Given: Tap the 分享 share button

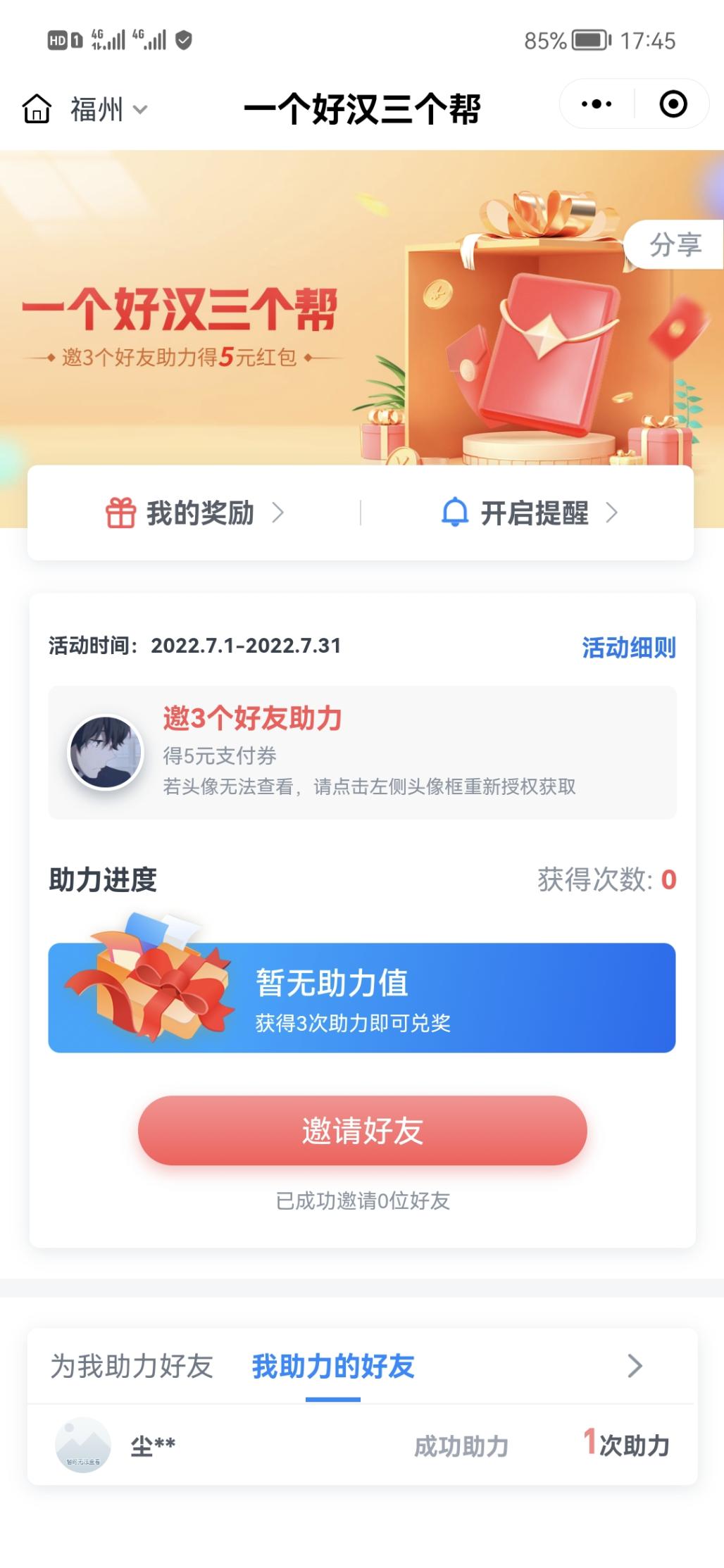Looking at the screenshot, I should coord(675,244).
